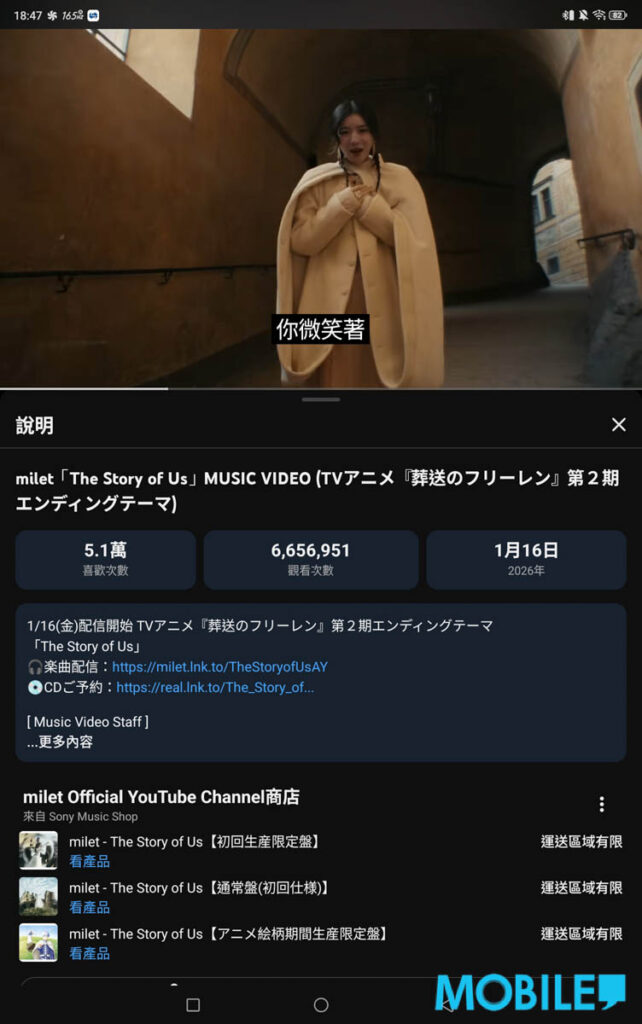Image resolution: width=642 pixels, height=1024 pixels.
Task: Open the milet.lnk.to/TheStoryofUsAY link
Action: (x=220, y=667)
